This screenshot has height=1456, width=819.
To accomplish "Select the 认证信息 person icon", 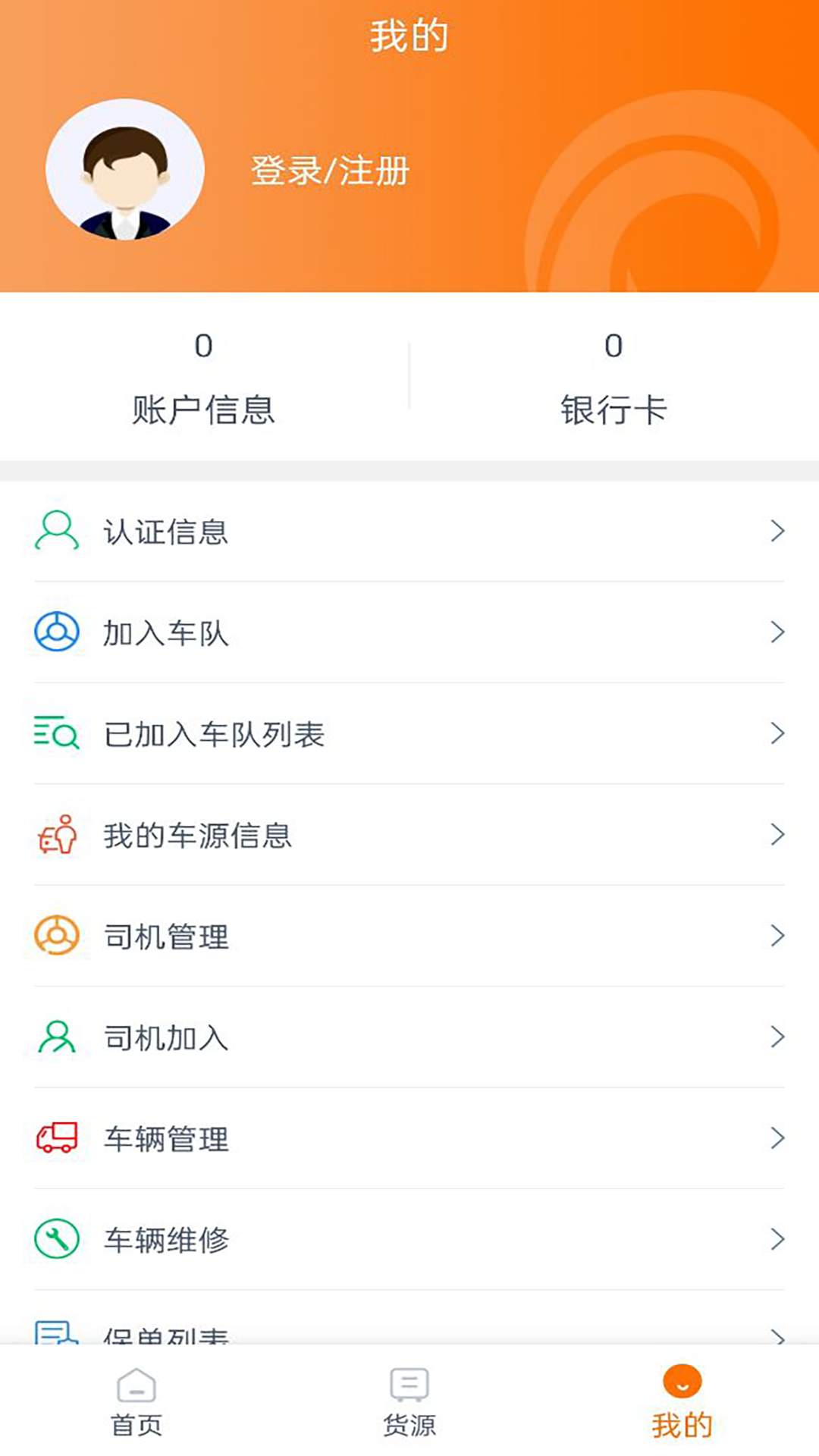I will [55, 532].
